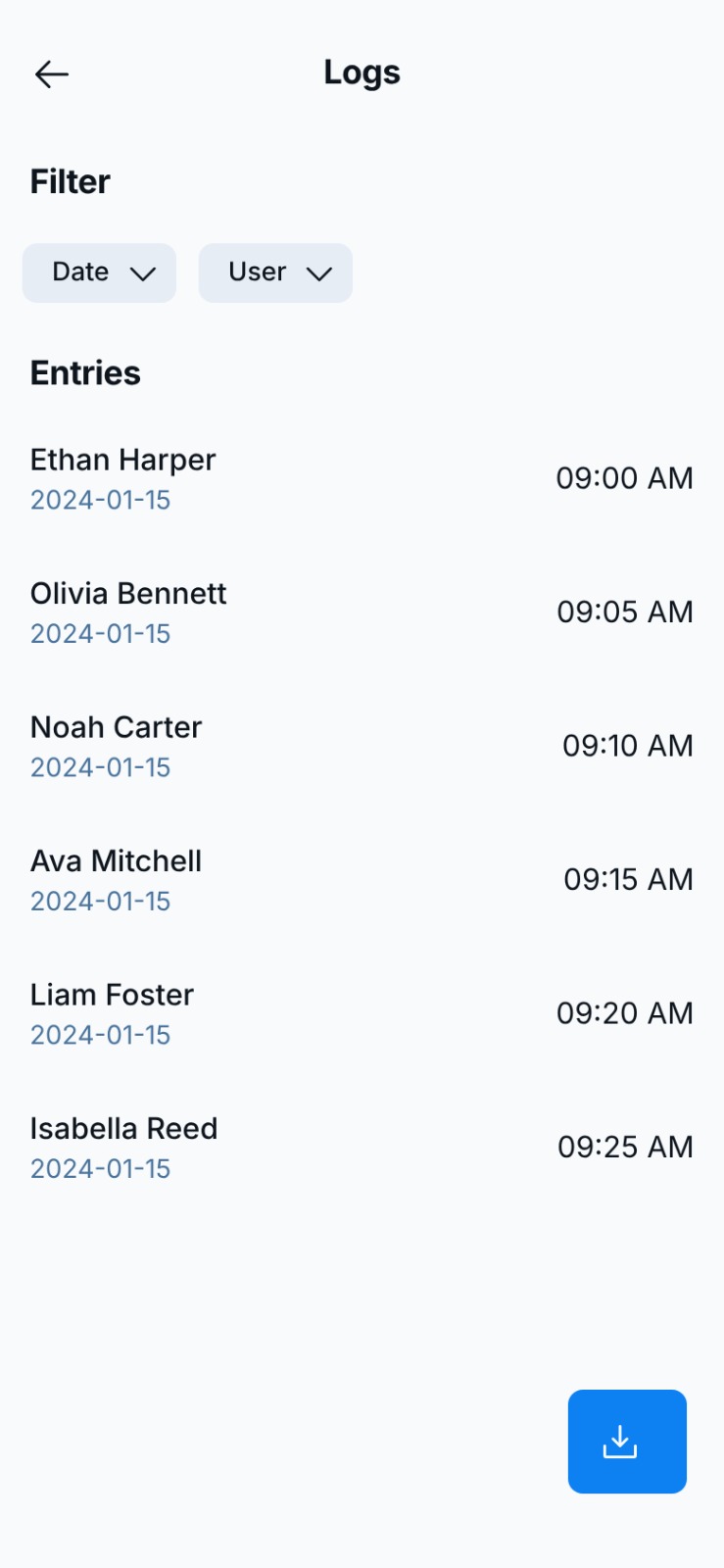The width and height of the screenshot is (724, 1568).
Task: Tap the blue download logs button
Action: [x=626, y=1441]
